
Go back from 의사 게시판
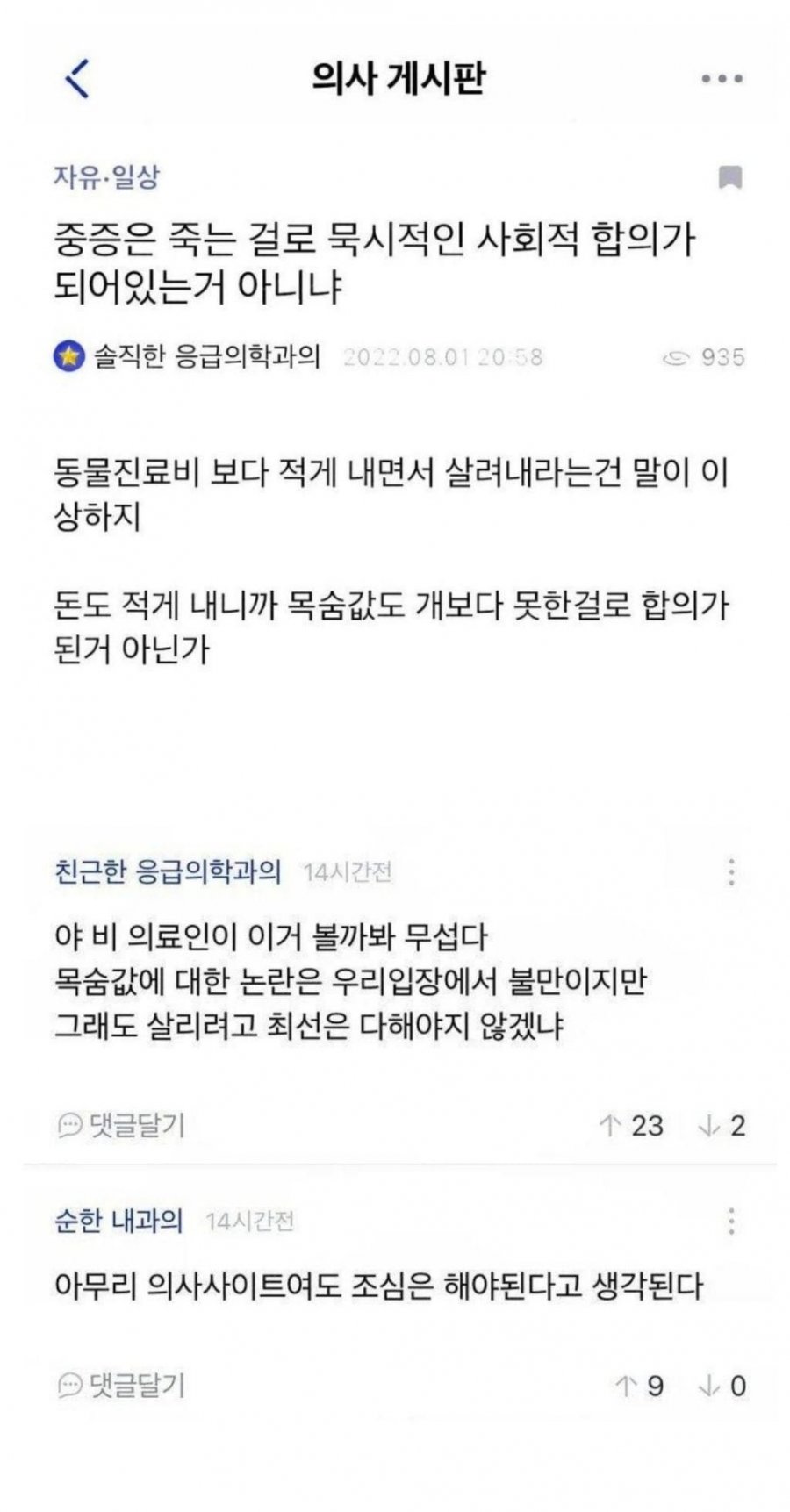[x=77, y=79]
